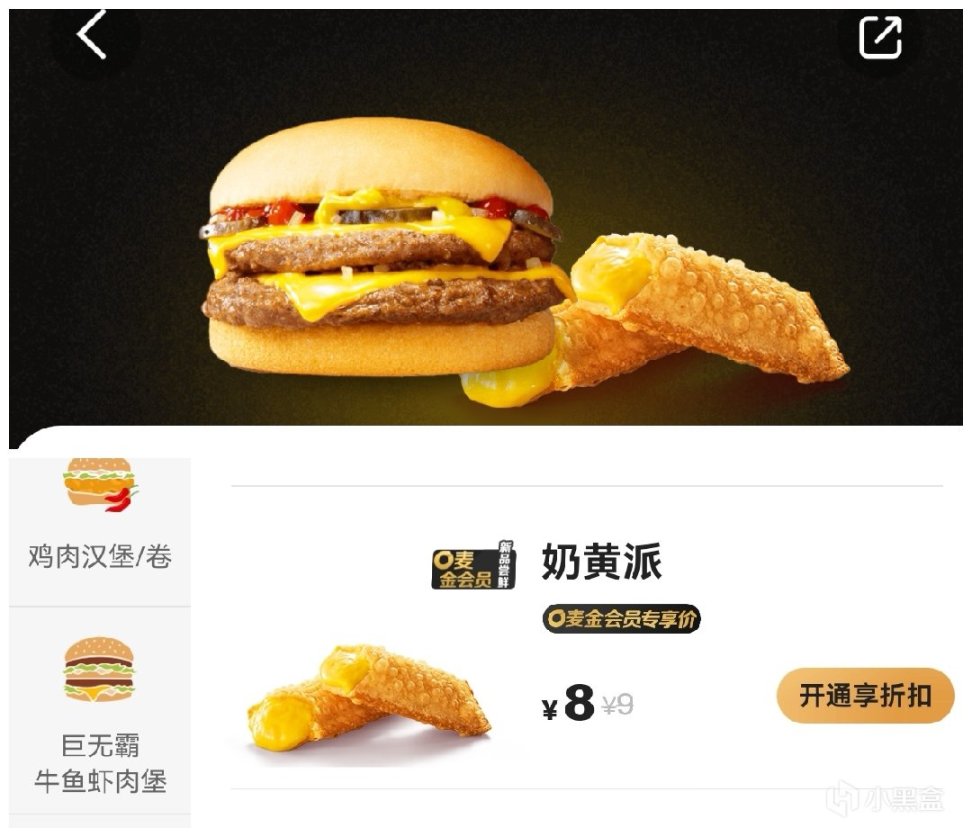Share this page via share icon
Viewport: 972px width, 837px height.
point(880,38)
